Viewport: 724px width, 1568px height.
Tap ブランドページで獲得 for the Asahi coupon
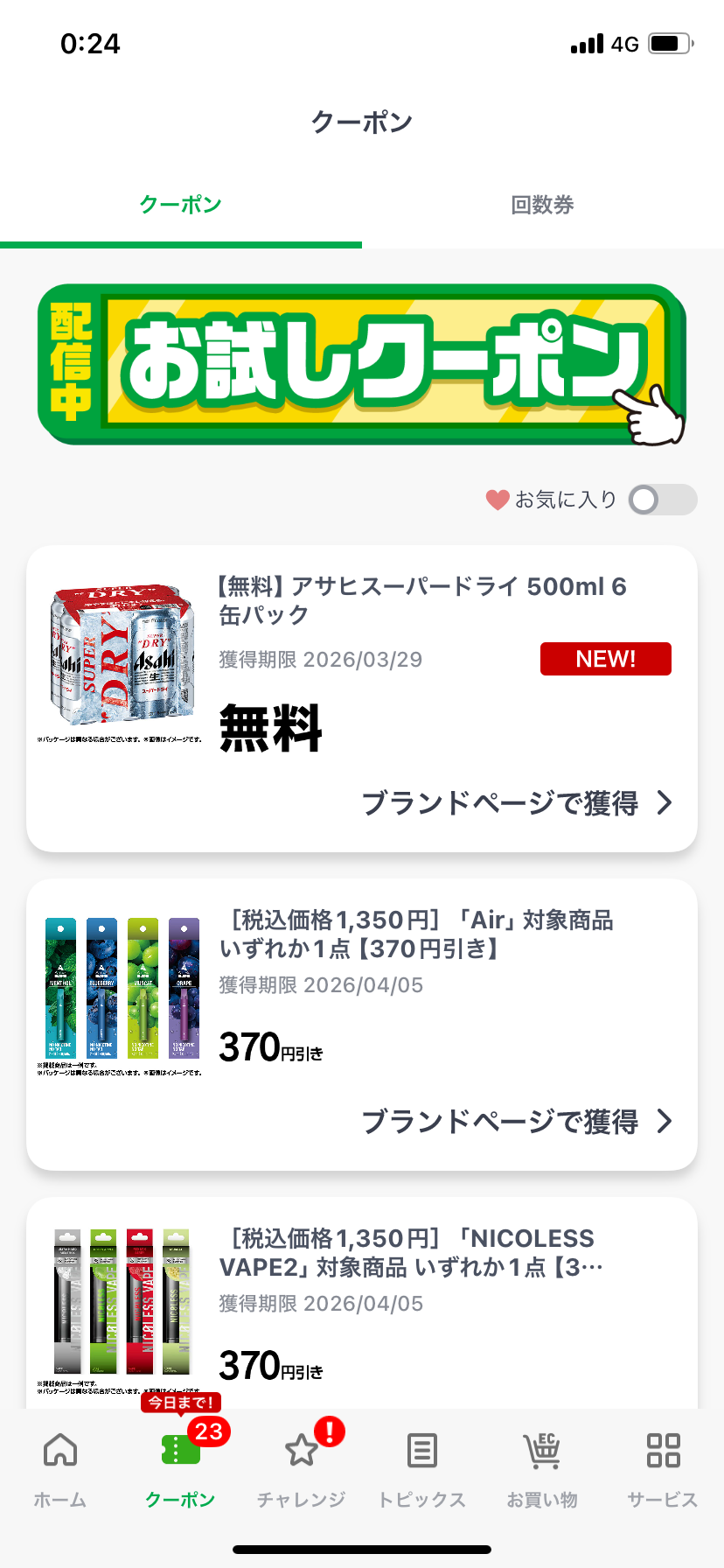pos(516,802)
